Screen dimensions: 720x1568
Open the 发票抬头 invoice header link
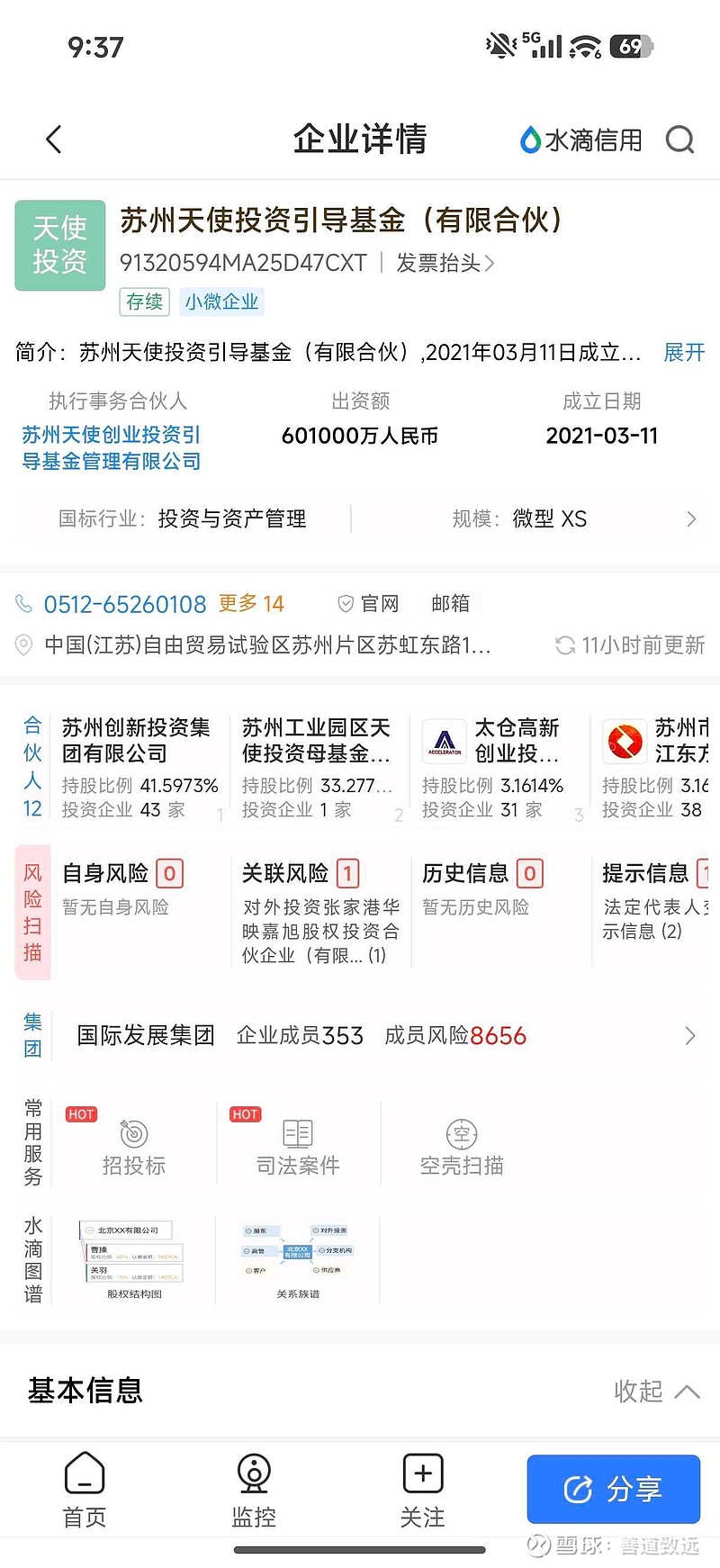tap(440, 263)
